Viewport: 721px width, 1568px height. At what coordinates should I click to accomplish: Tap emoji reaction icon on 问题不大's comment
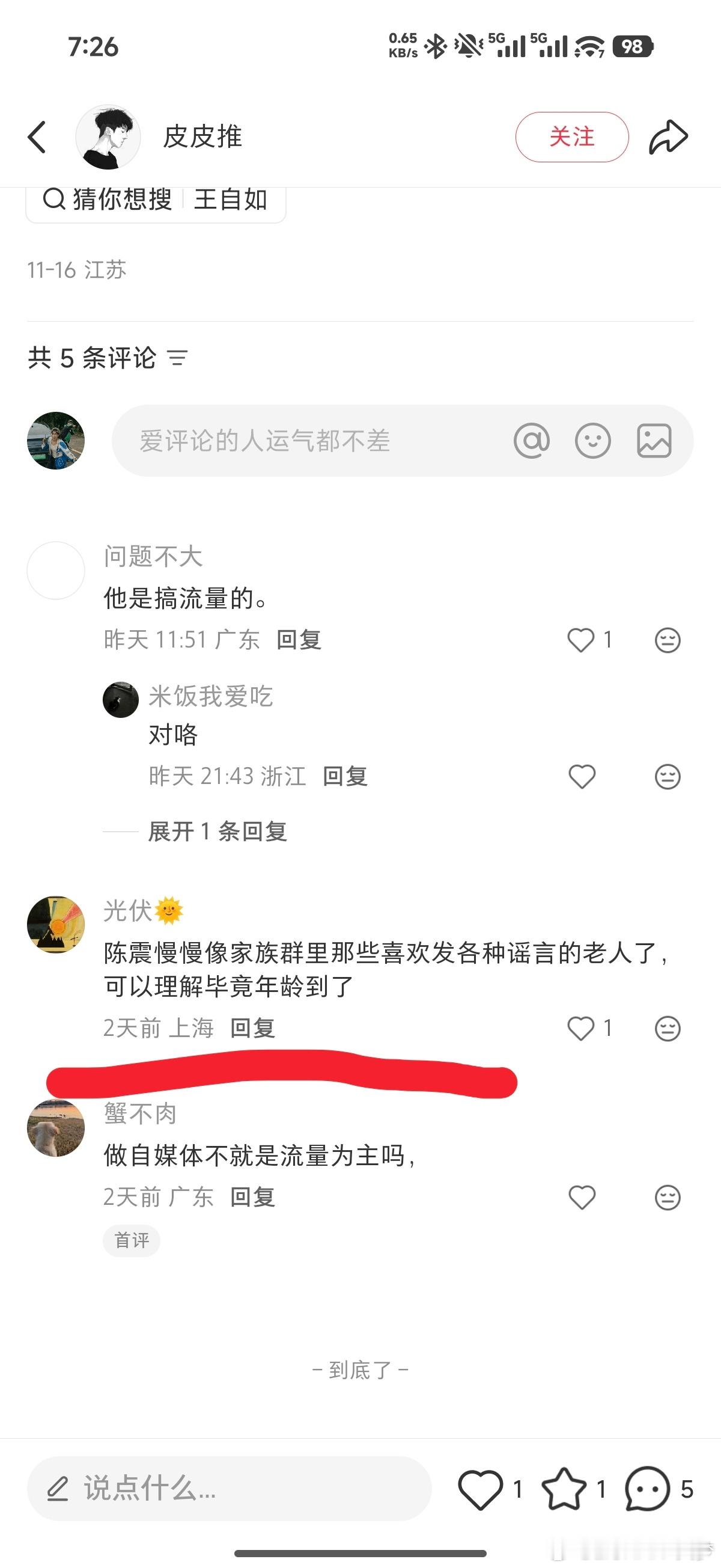(668, 640)
